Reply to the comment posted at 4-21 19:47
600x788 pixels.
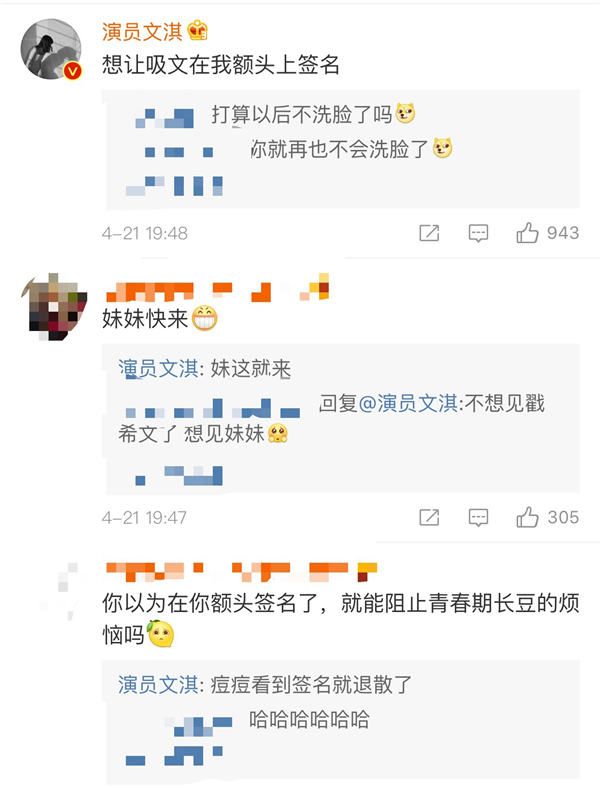pos(479,517)
